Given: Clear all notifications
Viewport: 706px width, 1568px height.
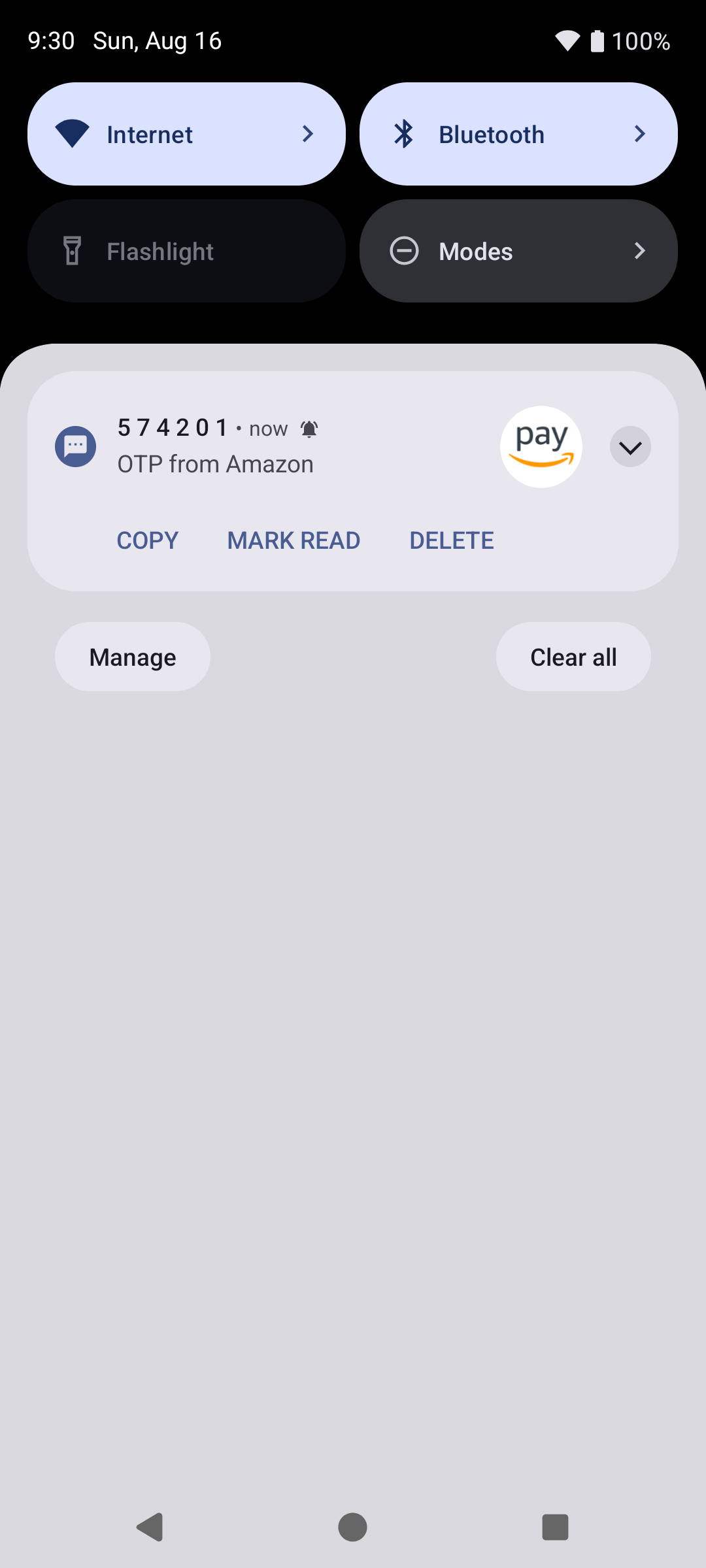Looking at the screenshot, I should pos(573,657).
